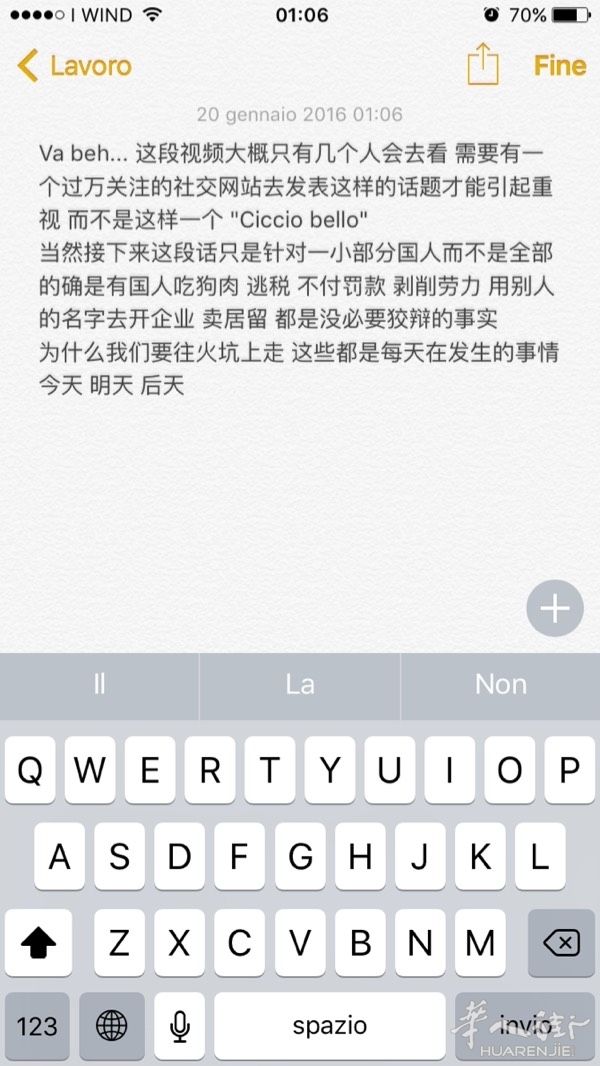Open the plus formatting button
600x1066 pixels.
(554, 608)
